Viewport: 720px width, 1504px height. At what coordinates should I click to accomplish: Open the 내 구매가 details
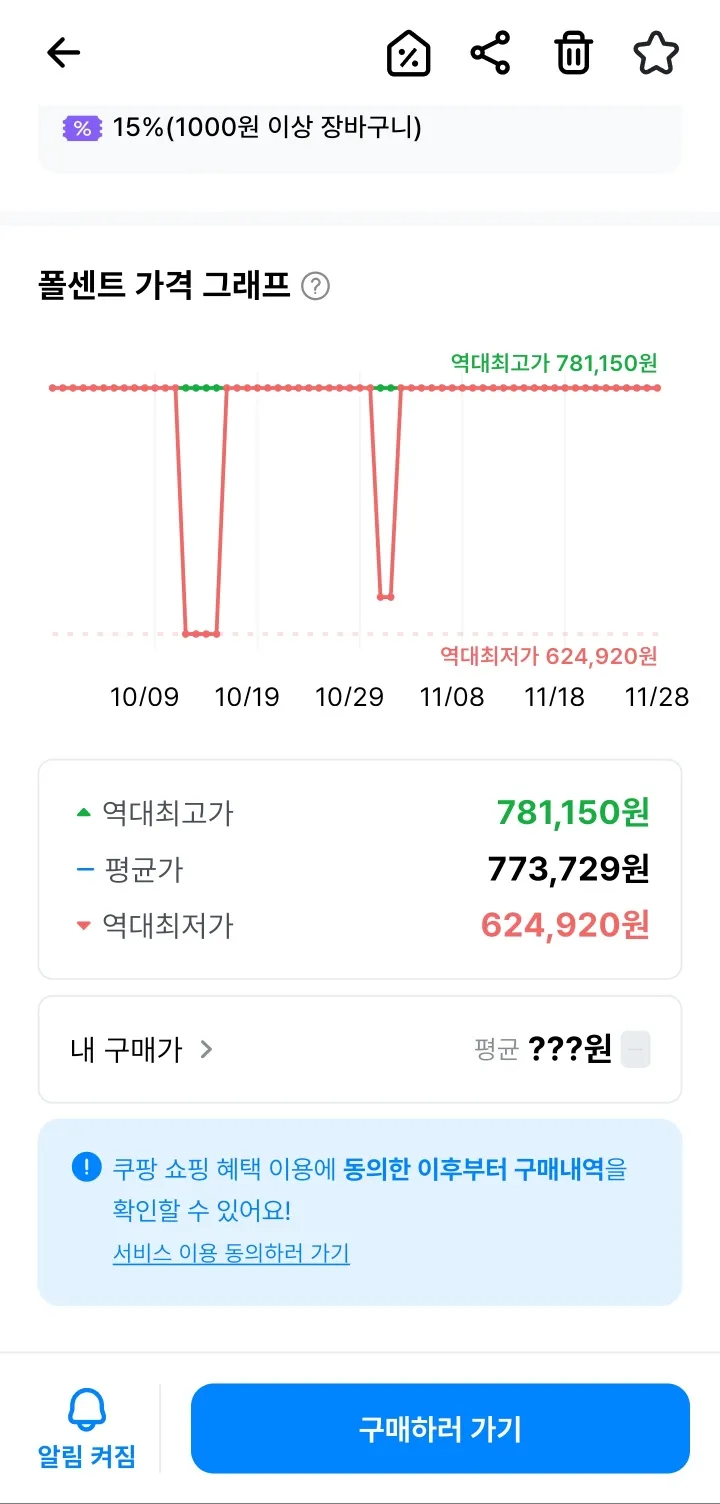click(x=142, y=1049)
